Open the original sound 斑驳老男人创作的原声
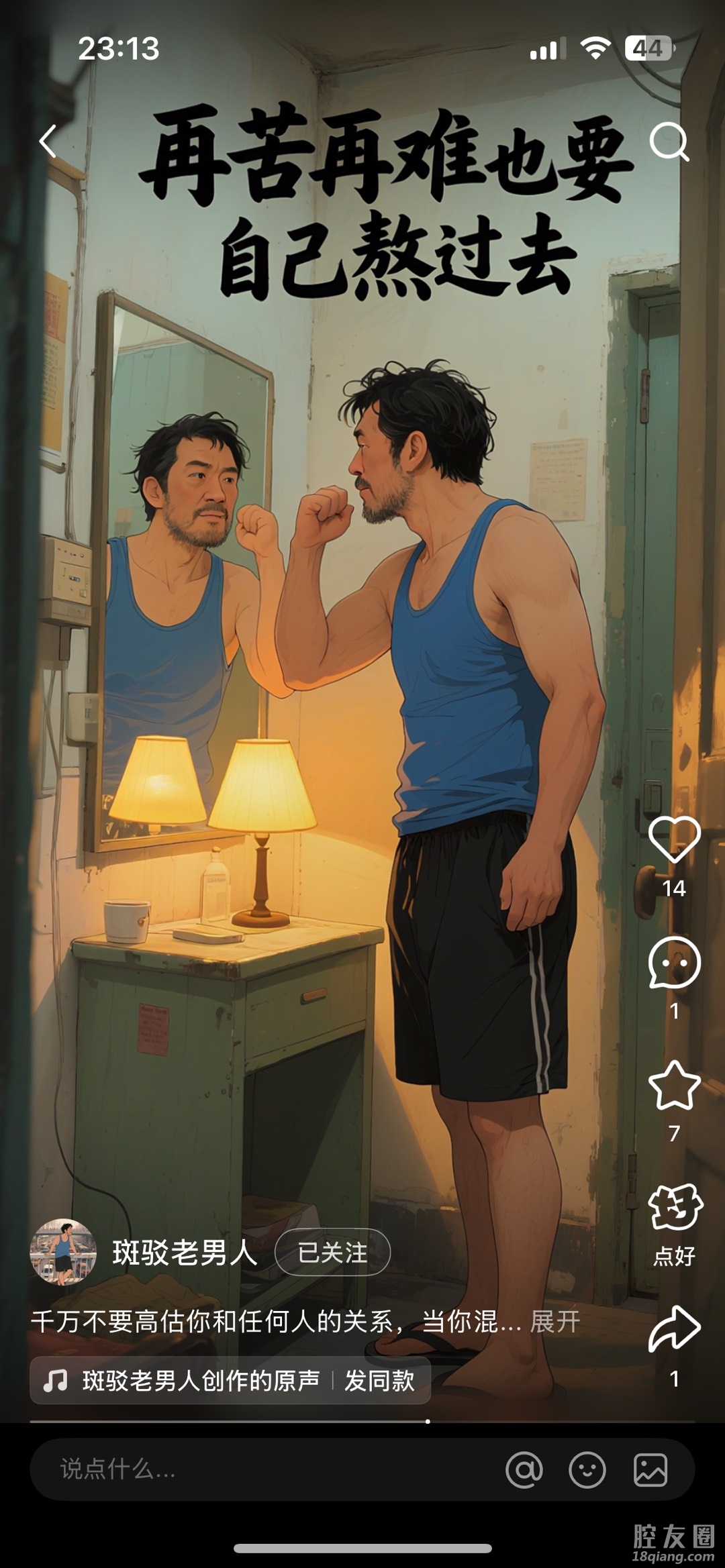 tap(200, 1381)
